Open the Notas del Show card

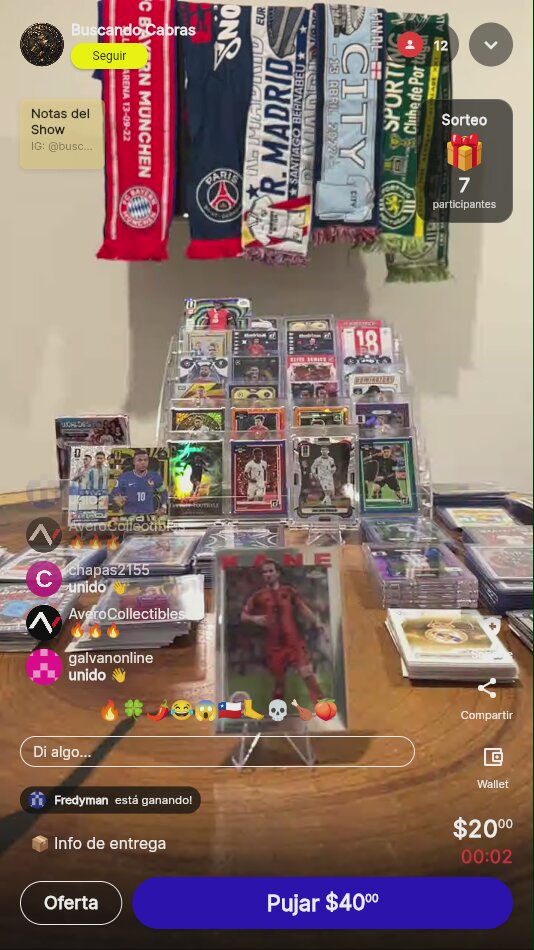coord(62,133)
